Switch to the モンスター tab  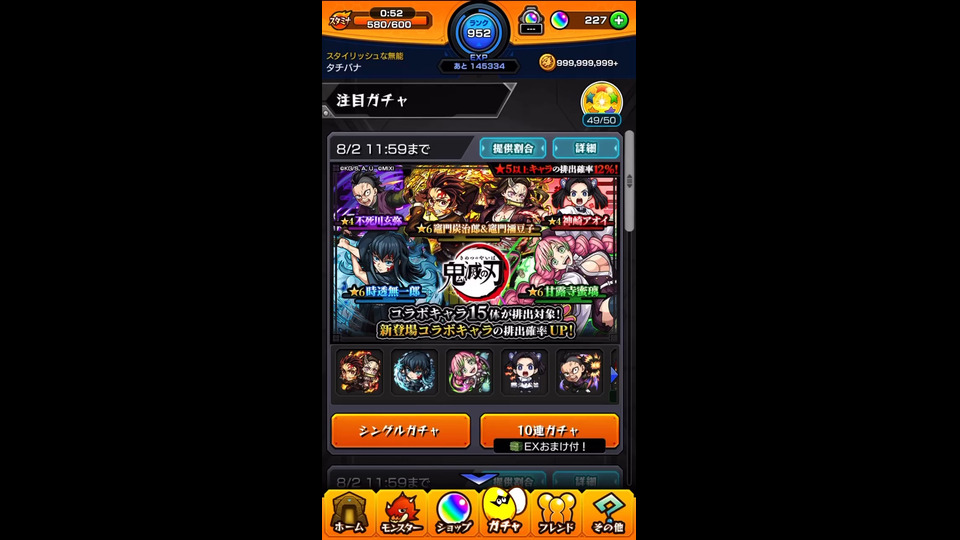401,514
